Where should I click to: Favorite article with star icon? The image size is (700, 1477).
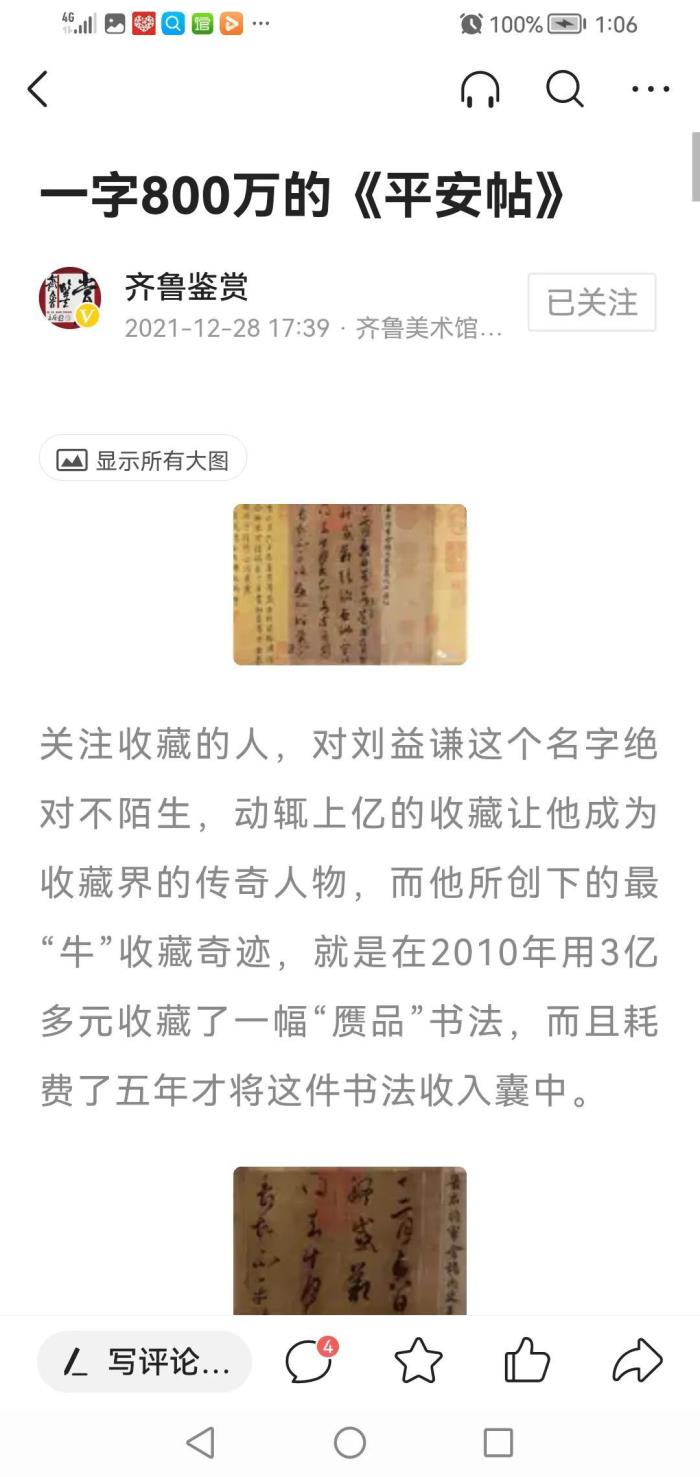point(418,1362)
